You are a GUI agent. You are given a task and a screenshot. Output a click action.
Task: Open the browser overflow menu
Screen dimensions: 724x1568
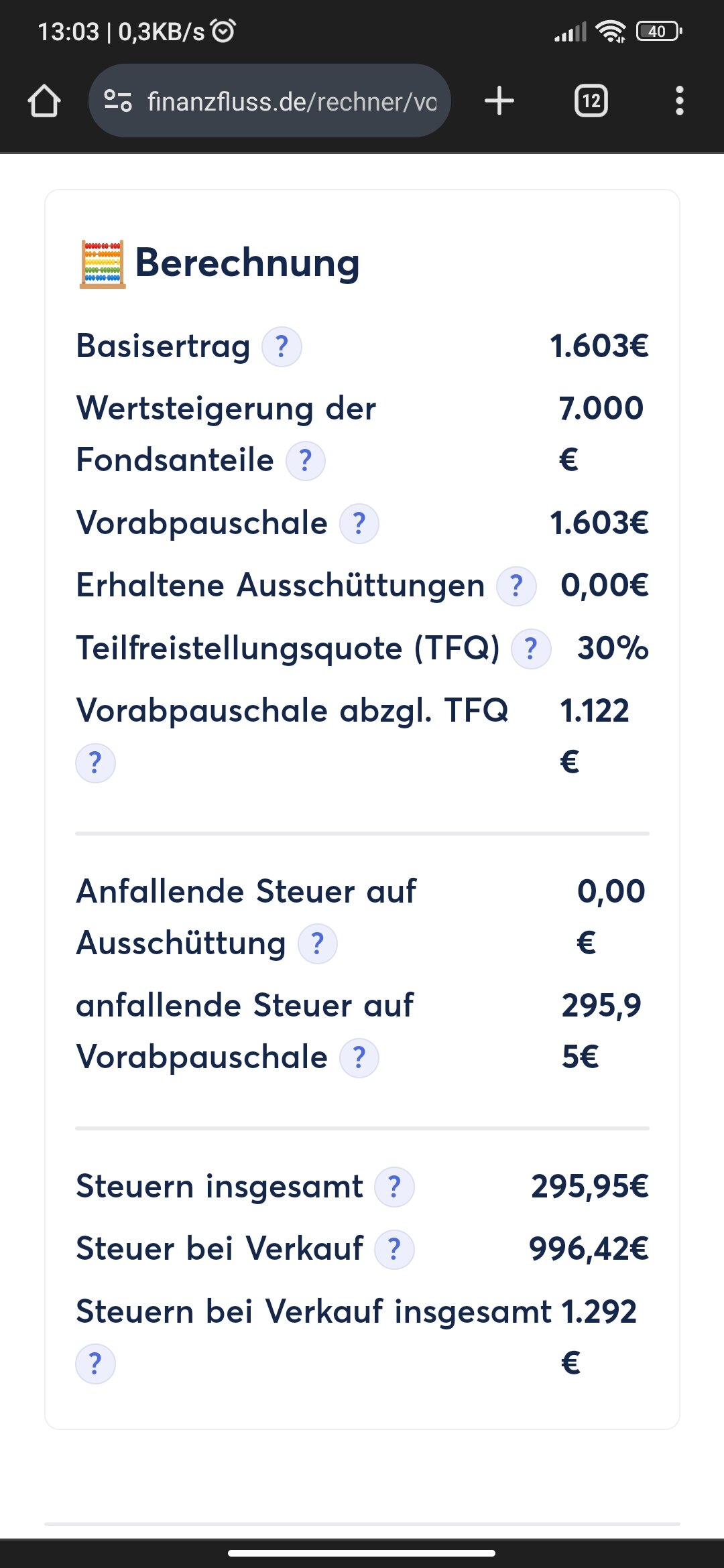tap(679, 101)
